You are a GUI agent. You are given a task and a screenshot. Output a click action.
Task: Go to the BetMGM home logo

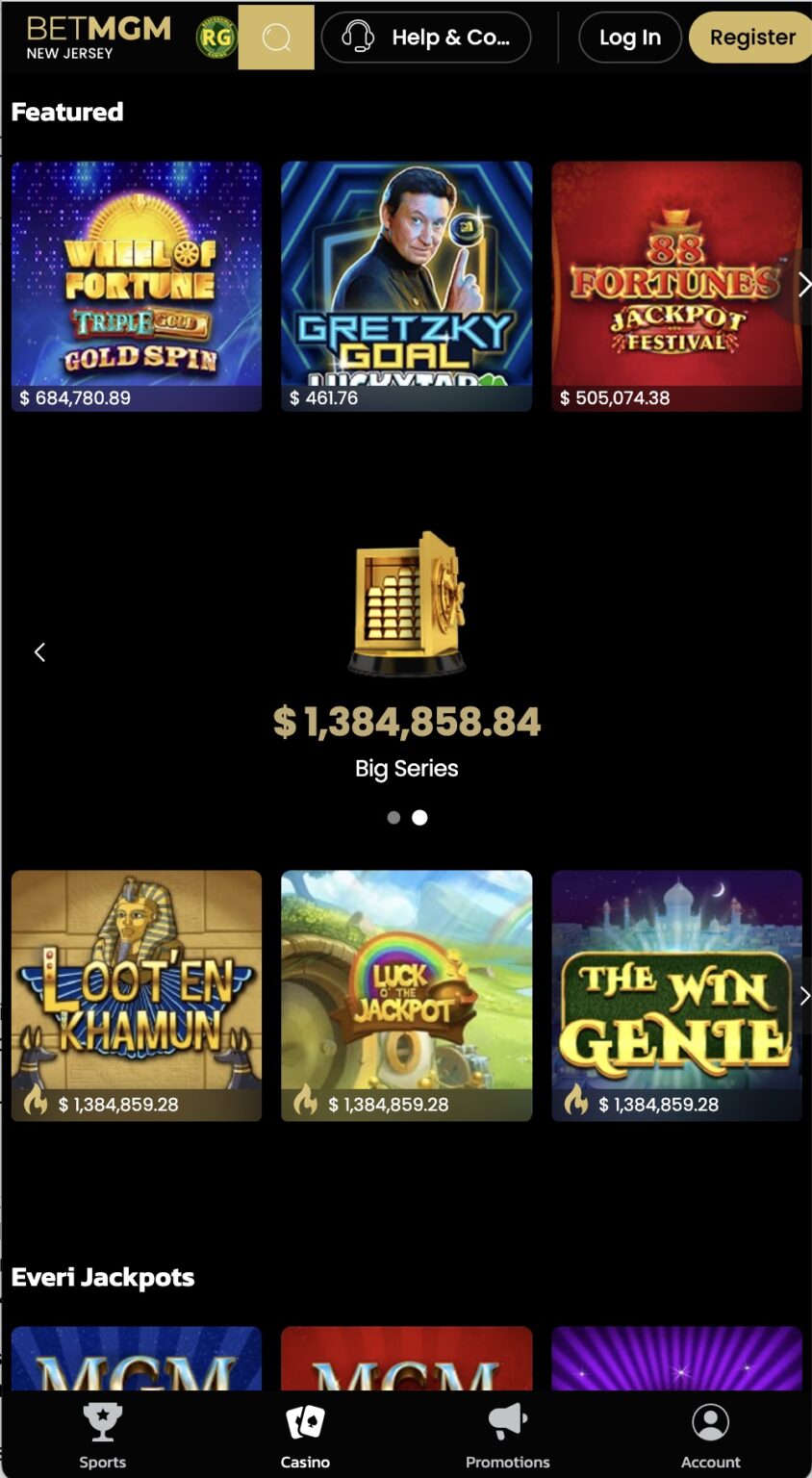click(x=98, y=38)
